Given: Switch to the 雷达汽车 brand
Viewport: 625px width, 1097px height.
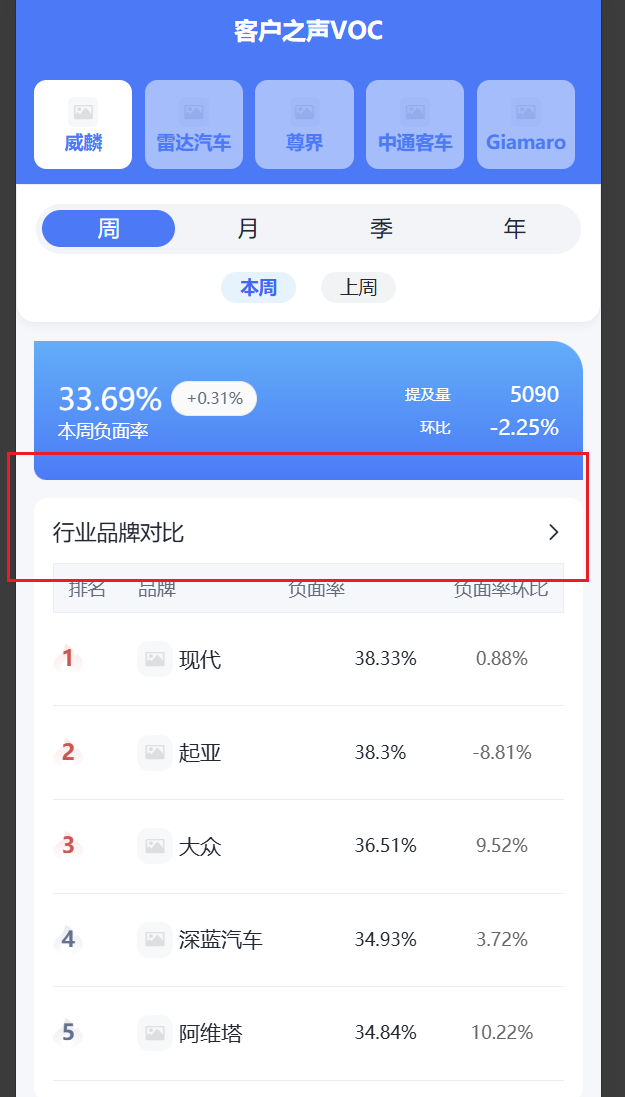Looking at the screenshot, I should point(194,124).
